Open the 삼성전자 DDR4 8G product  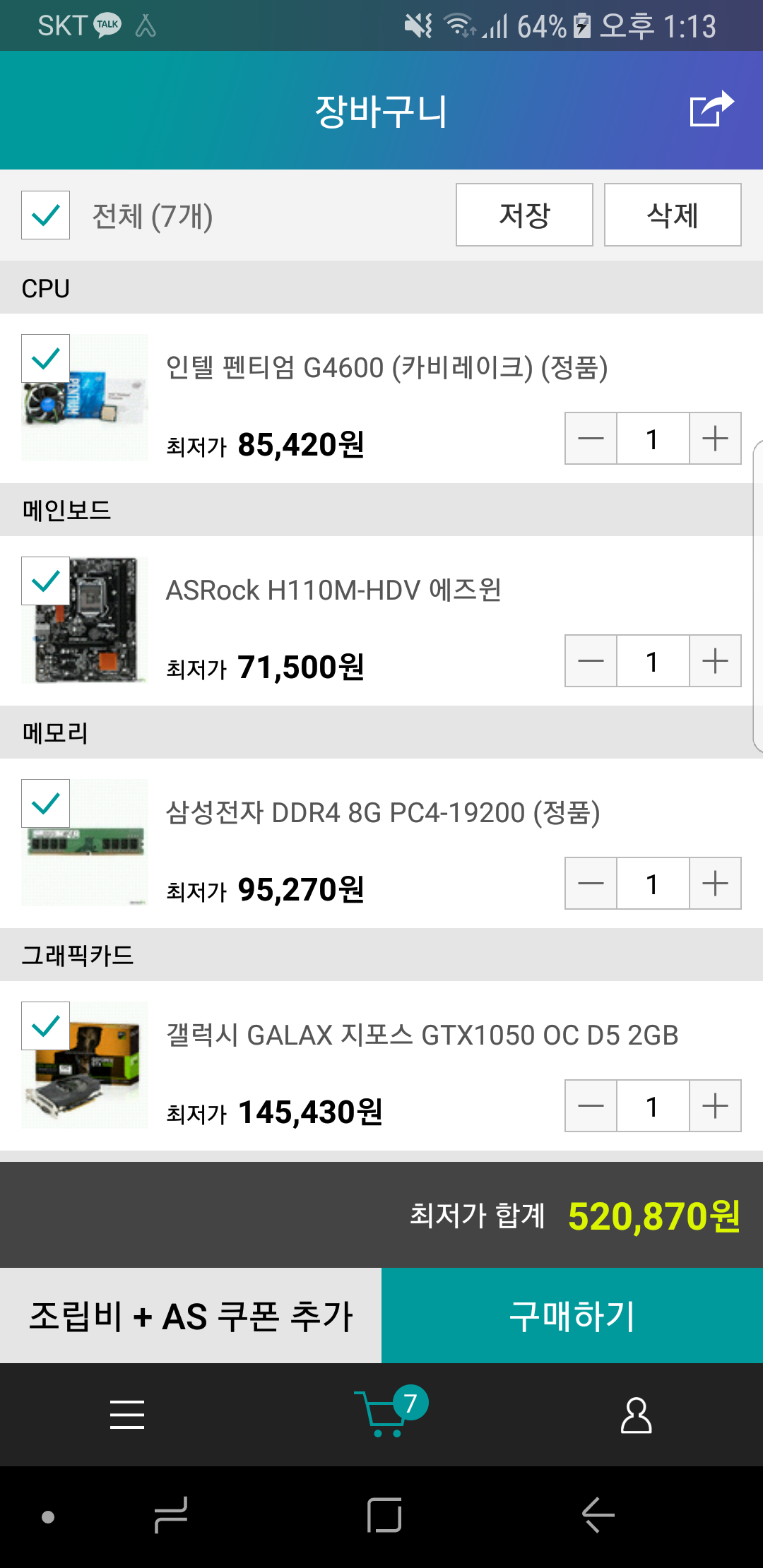(x=383, y=813)
